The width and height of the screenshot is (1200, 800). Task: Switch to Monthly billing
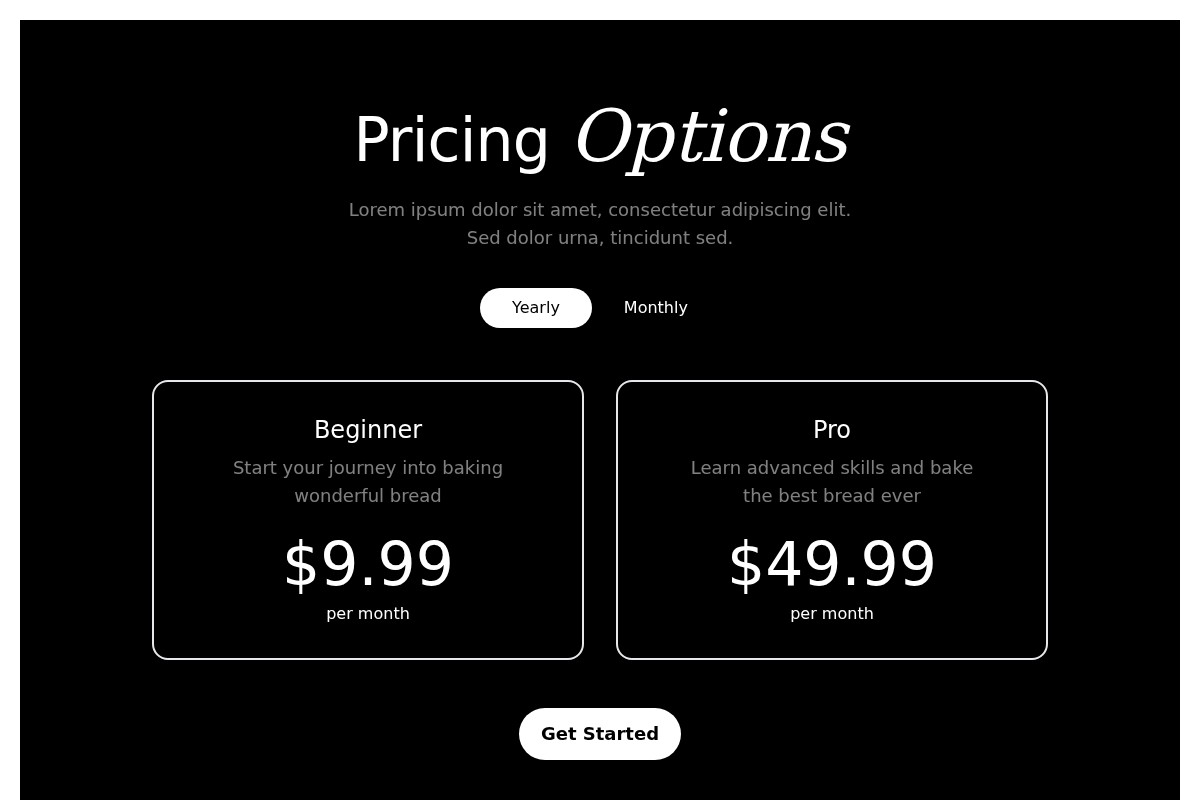click(x=655, y=308)
